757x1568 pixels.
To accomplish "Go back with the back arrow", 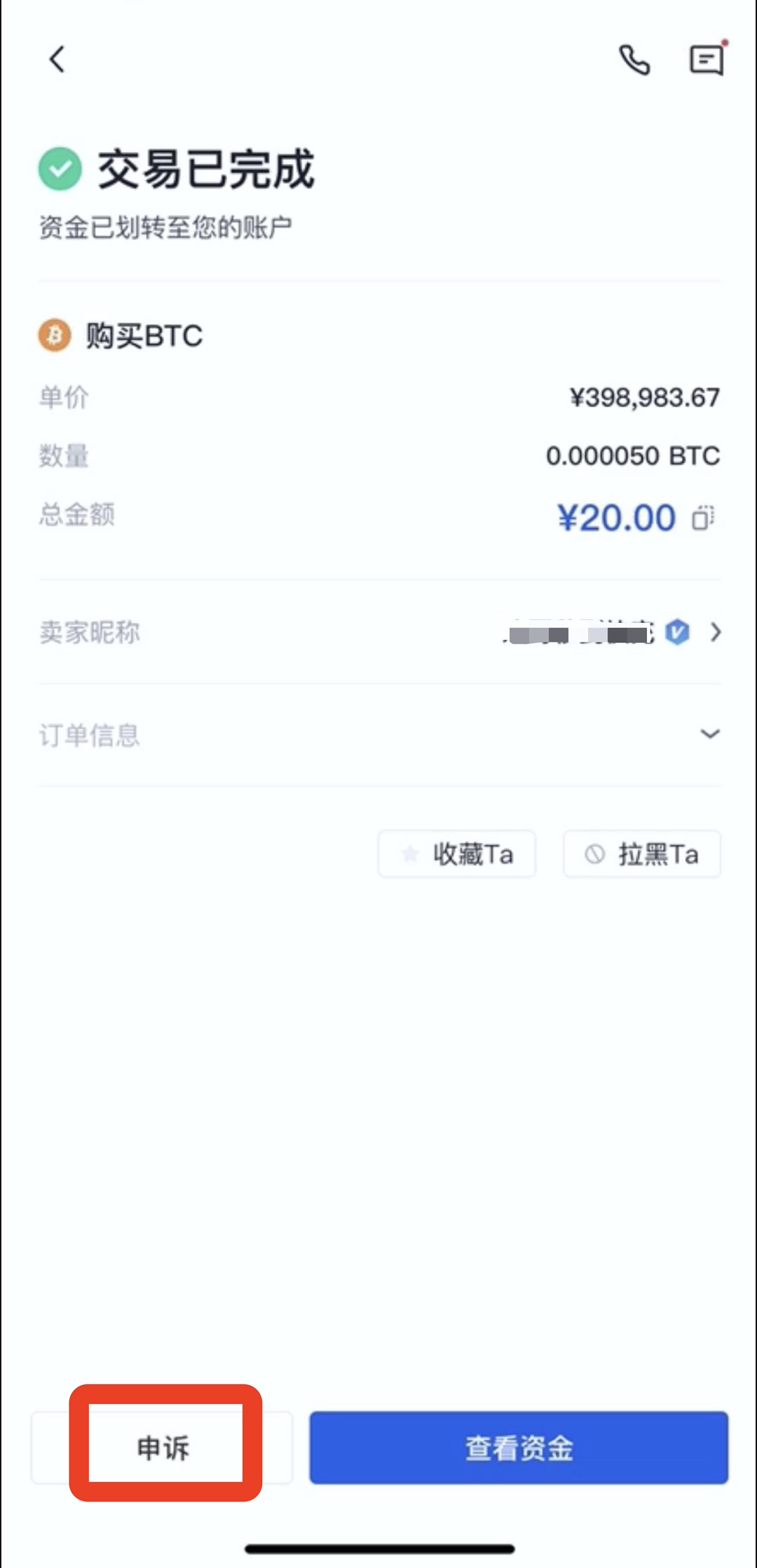I will point(57,60).
